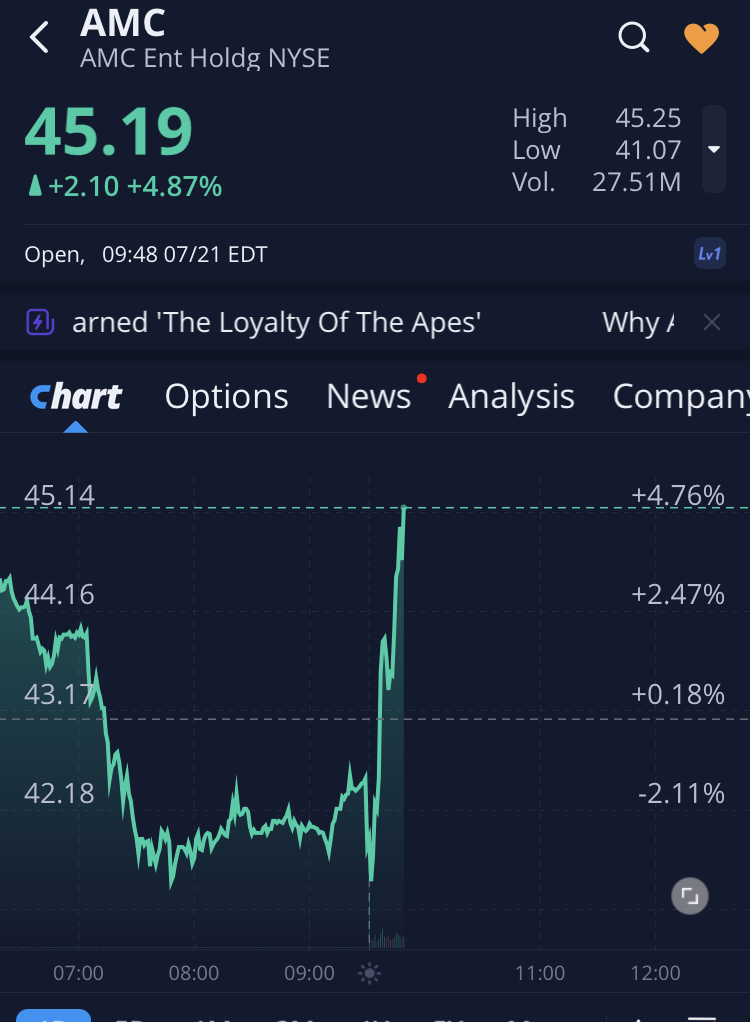Toggle the AMC favorite heart
750x1022 pixels.
pyautogui.click(x=701, y=38)
